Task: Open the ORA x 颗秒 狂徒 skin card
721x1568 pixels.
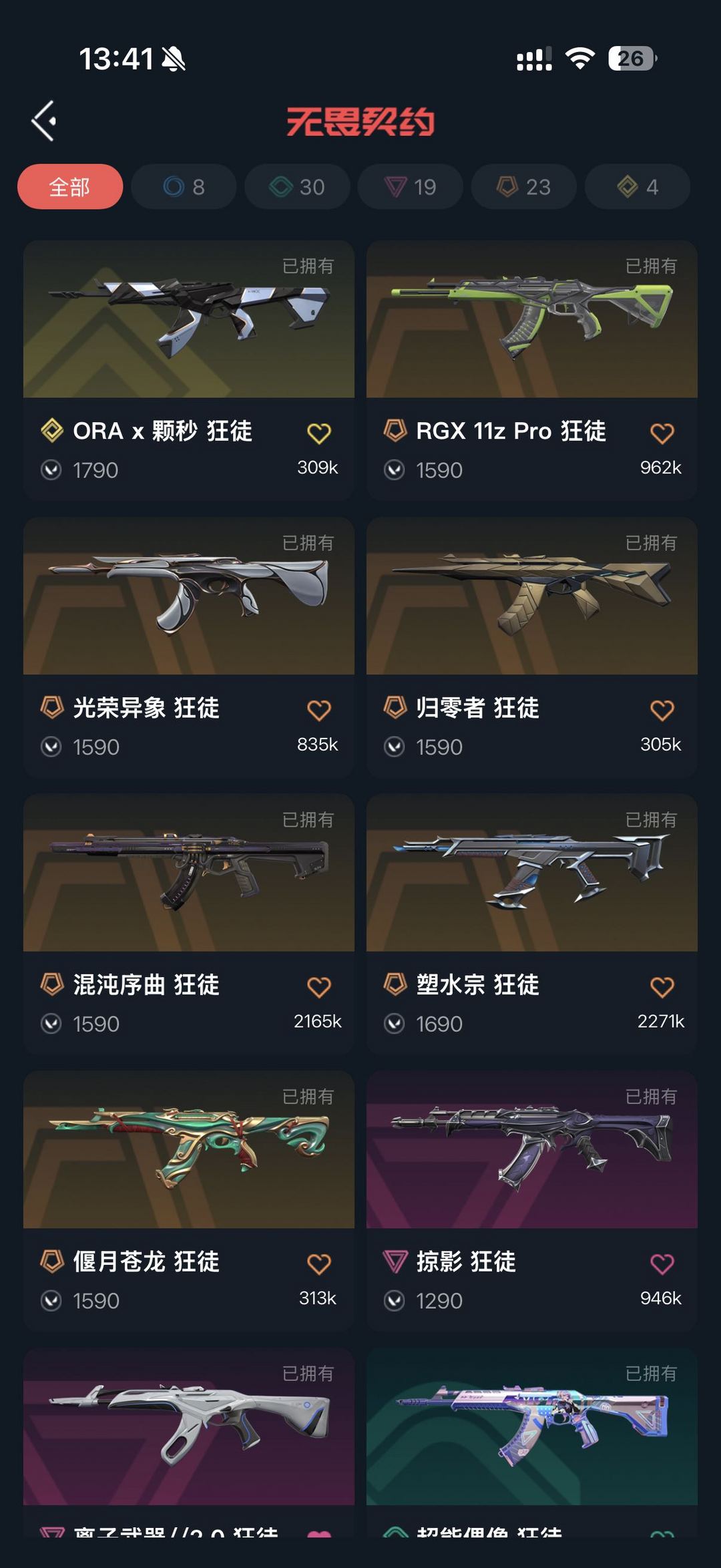Action: pyautogui.click(x=189, y=370)
